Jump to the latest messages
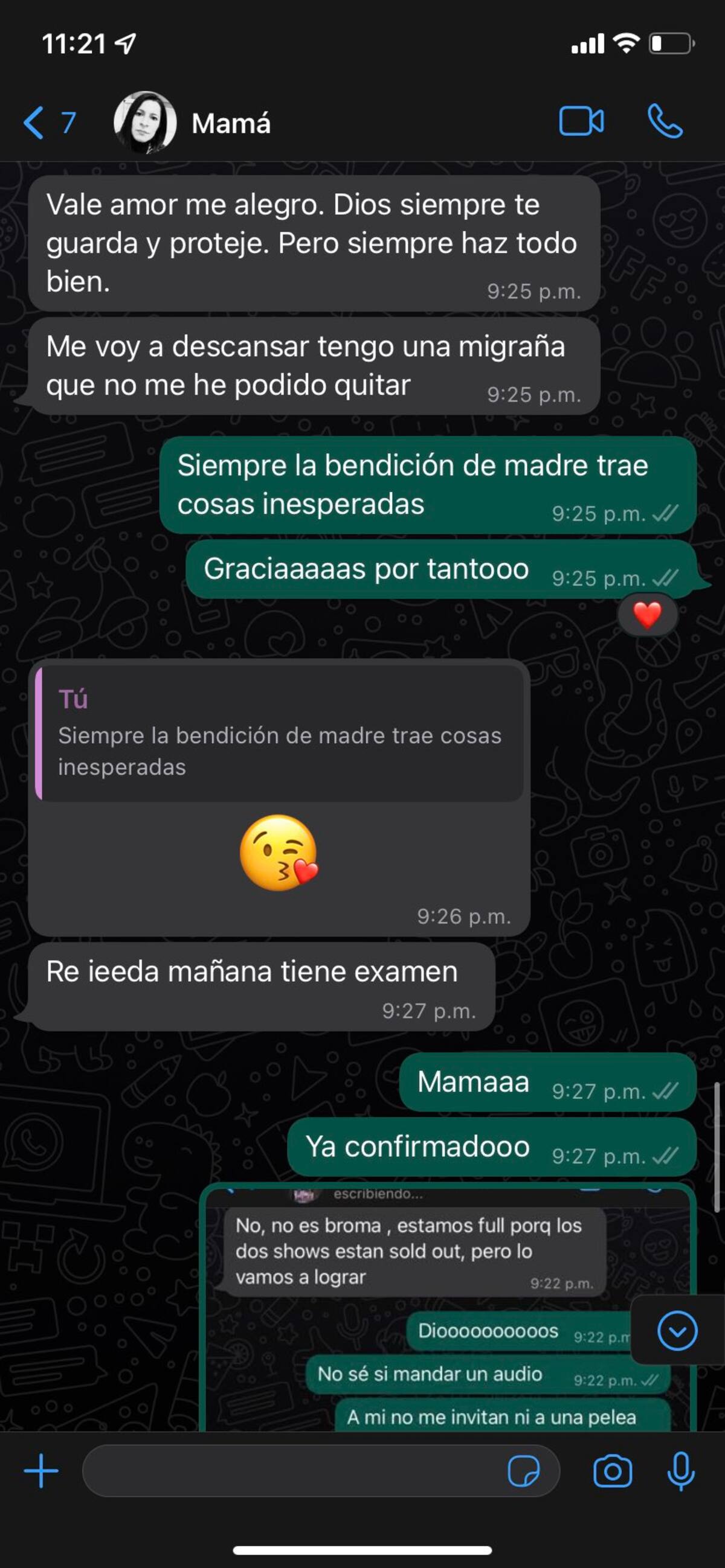This screenshot has height=1568, width=725. pyautogui.click(x=677, y=1331)
